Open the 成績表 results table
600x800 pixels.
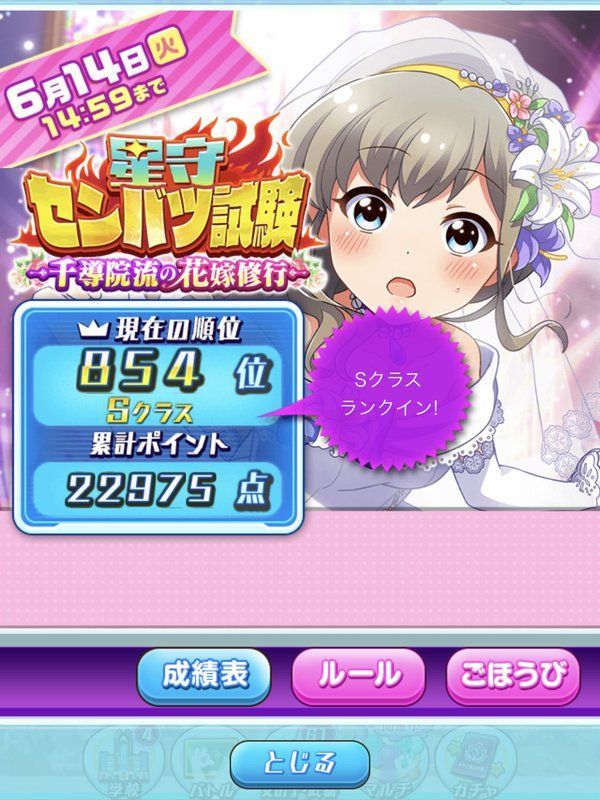click(x=204, y=675)
